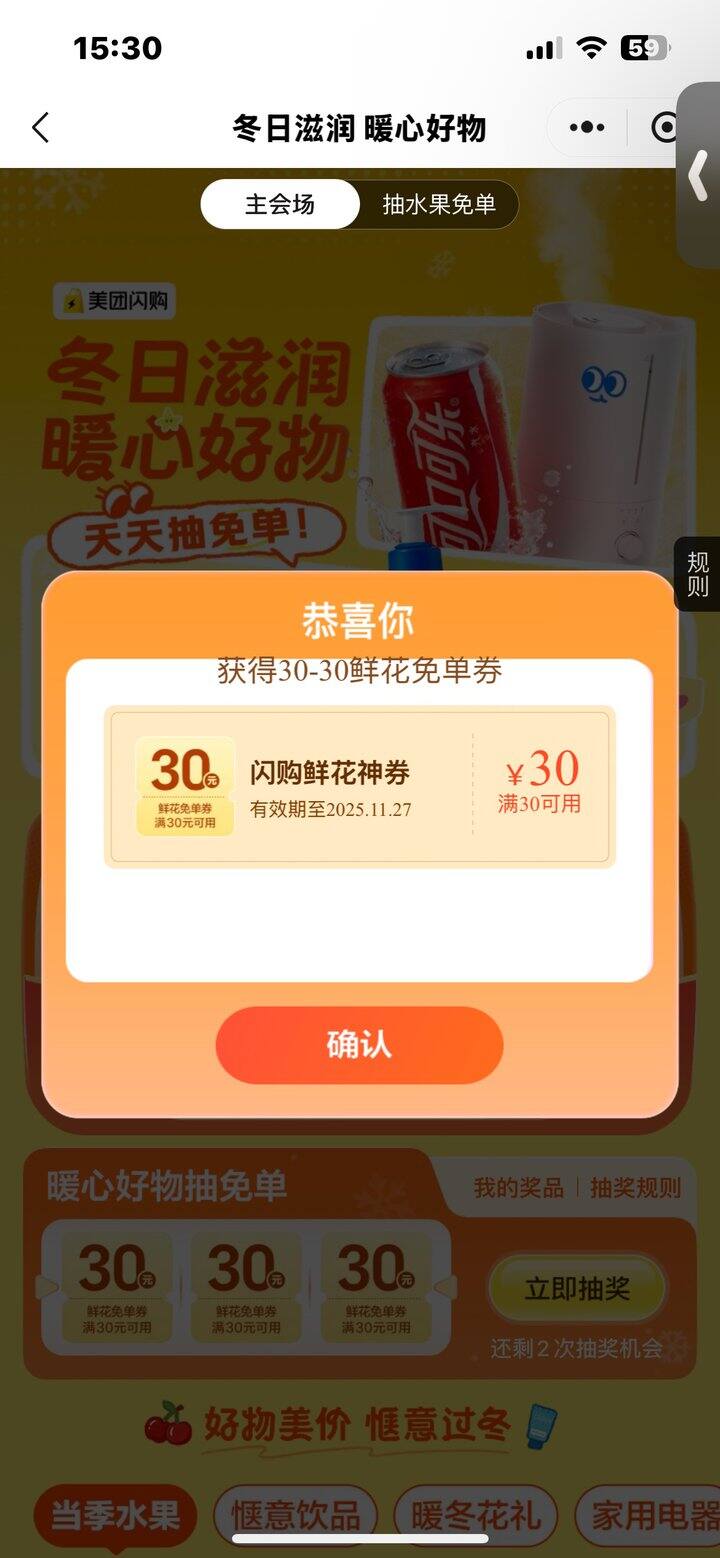Tap 立即抽奖 to draw now
Screen dimensions: 720x1558
(577, 1289)
